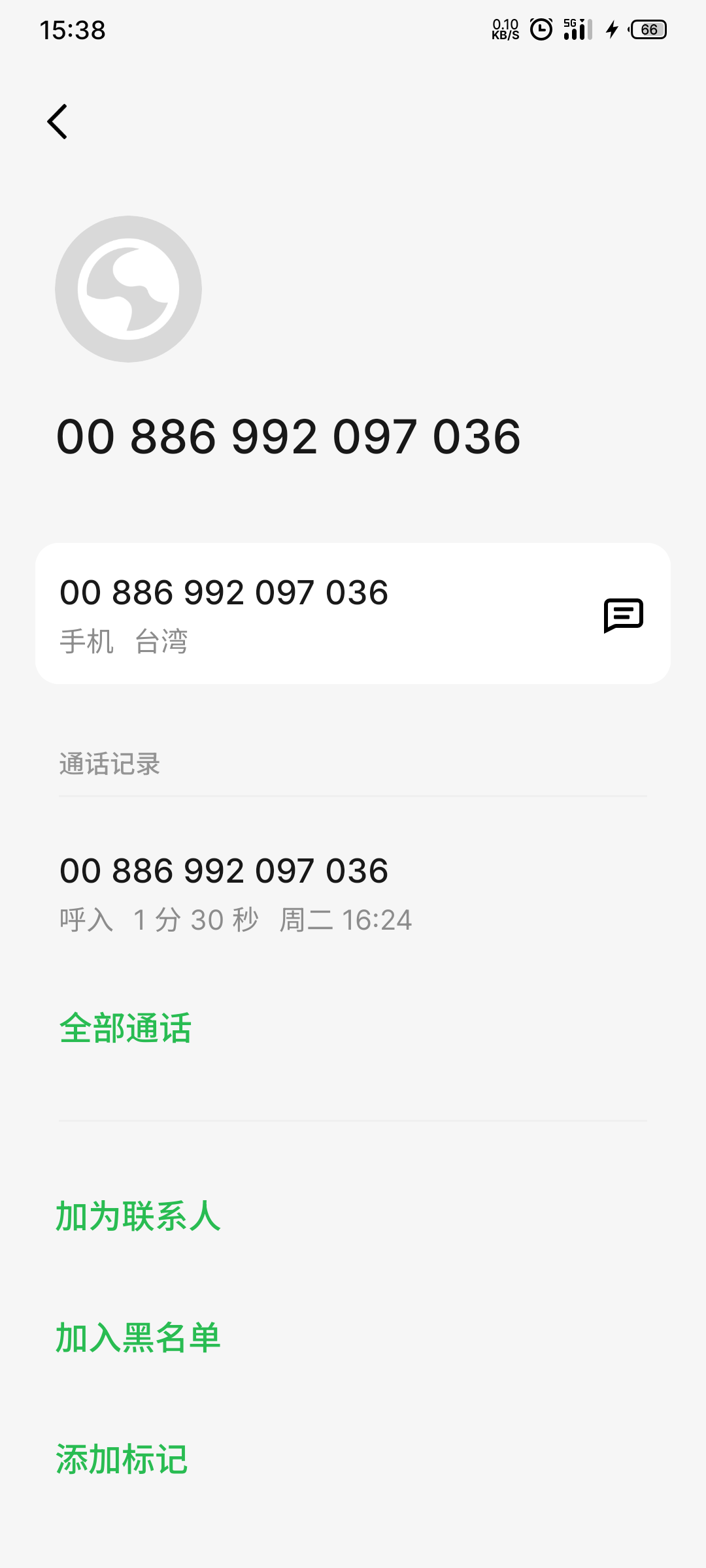This screenshot has height=1568, width=706.
Task: Choose 添加标记 to tag this number
Action: point(122,1459)
